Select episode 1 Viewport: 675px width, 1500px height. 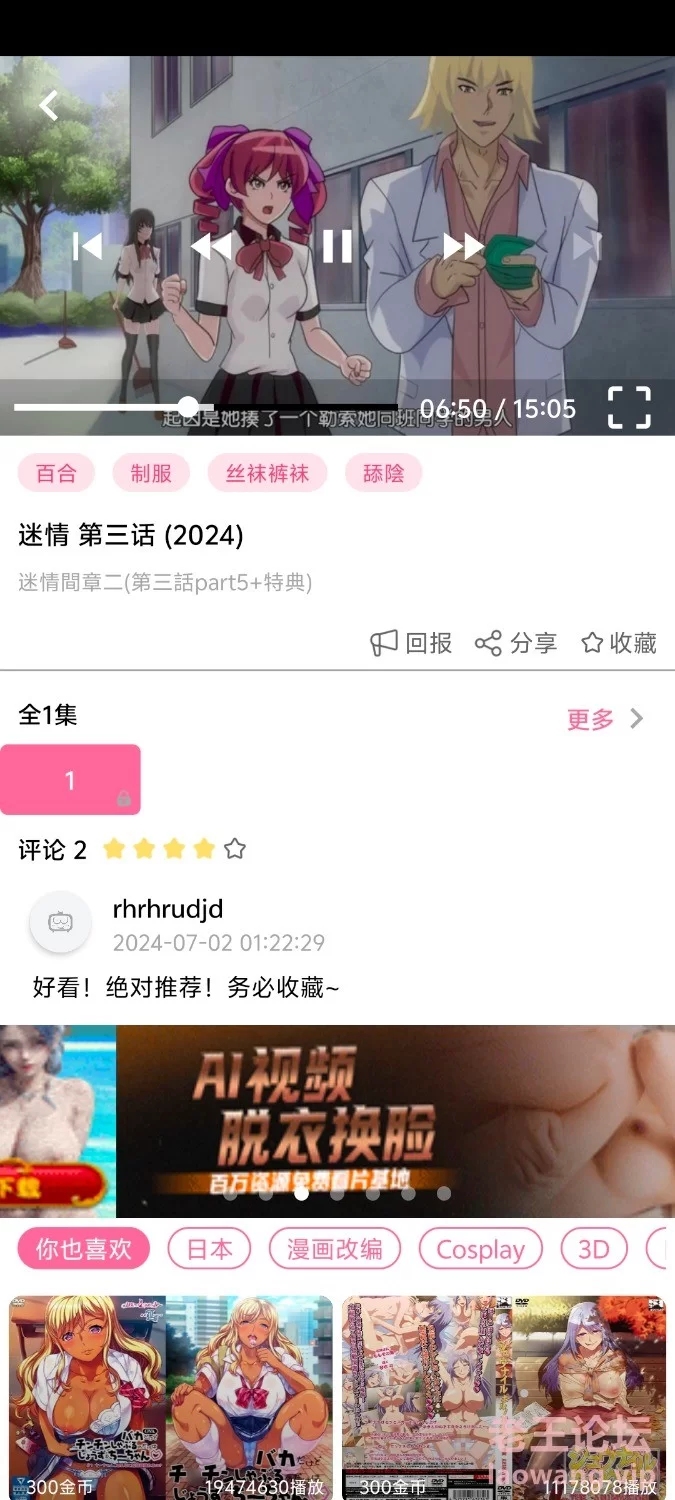(x=70, y=780)
